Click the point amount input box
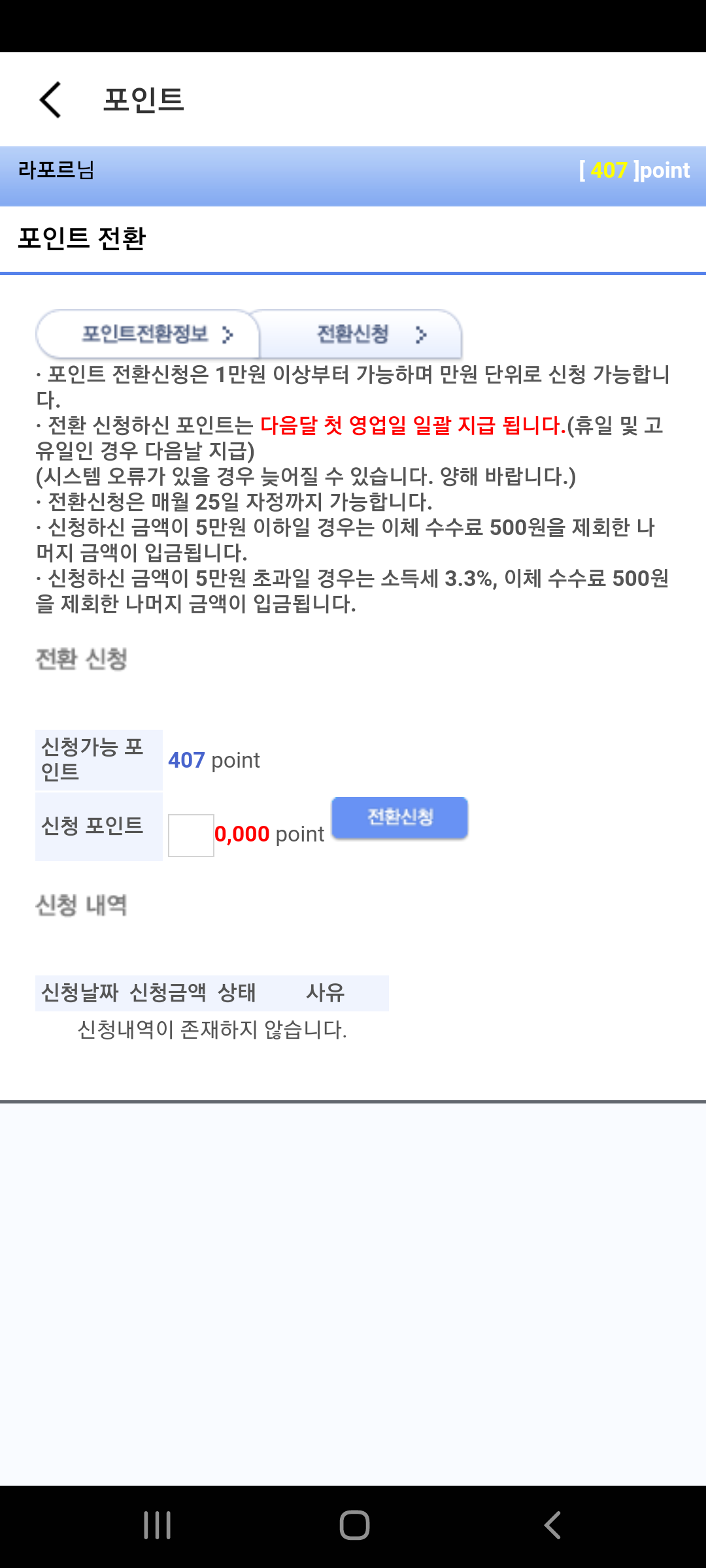Image resolution: width=706 pixels, height=1568 pixels. 190,835
